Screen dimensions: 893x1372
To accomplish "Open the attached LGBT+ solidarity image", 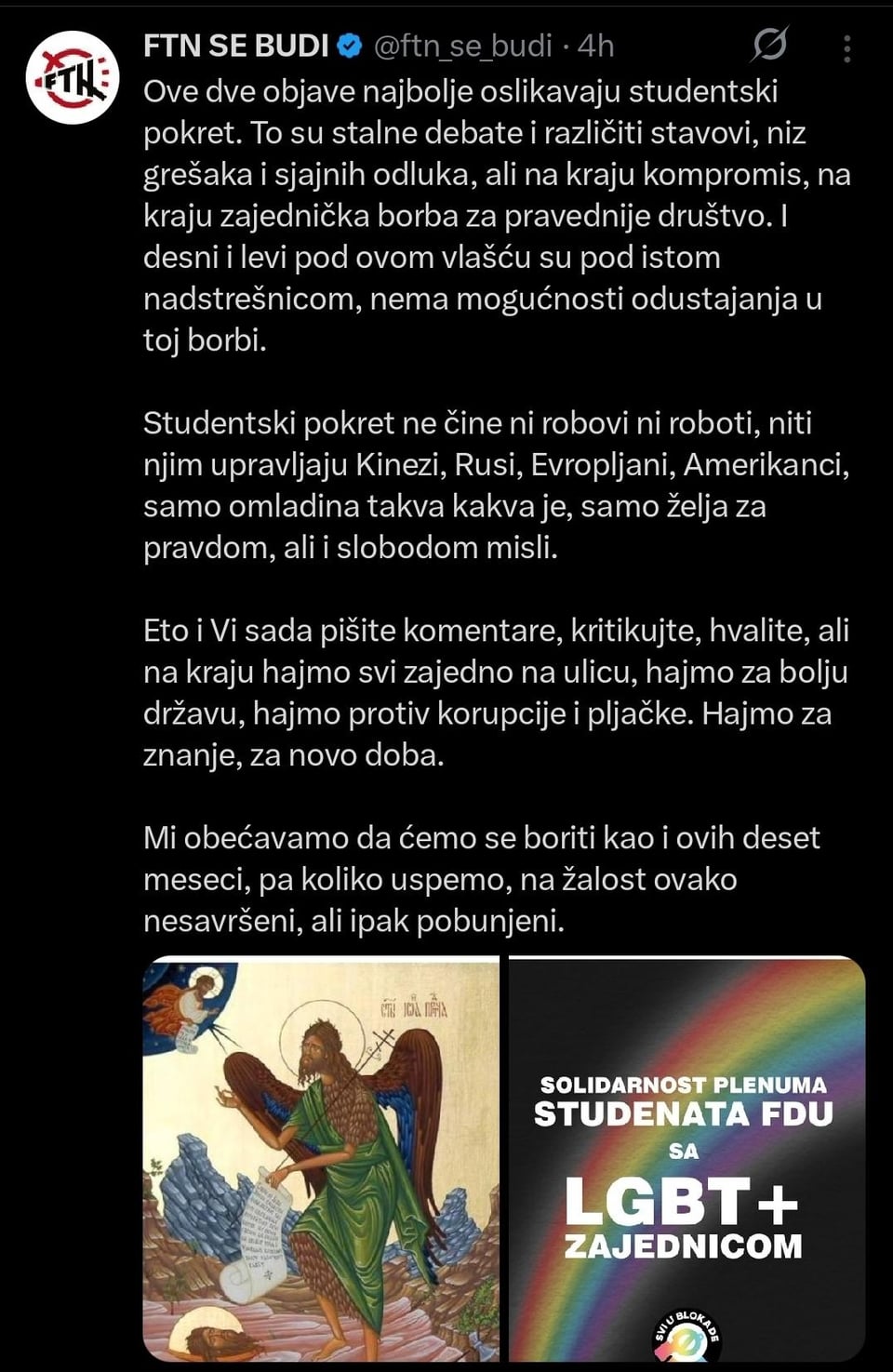I will click(686, 1160).
